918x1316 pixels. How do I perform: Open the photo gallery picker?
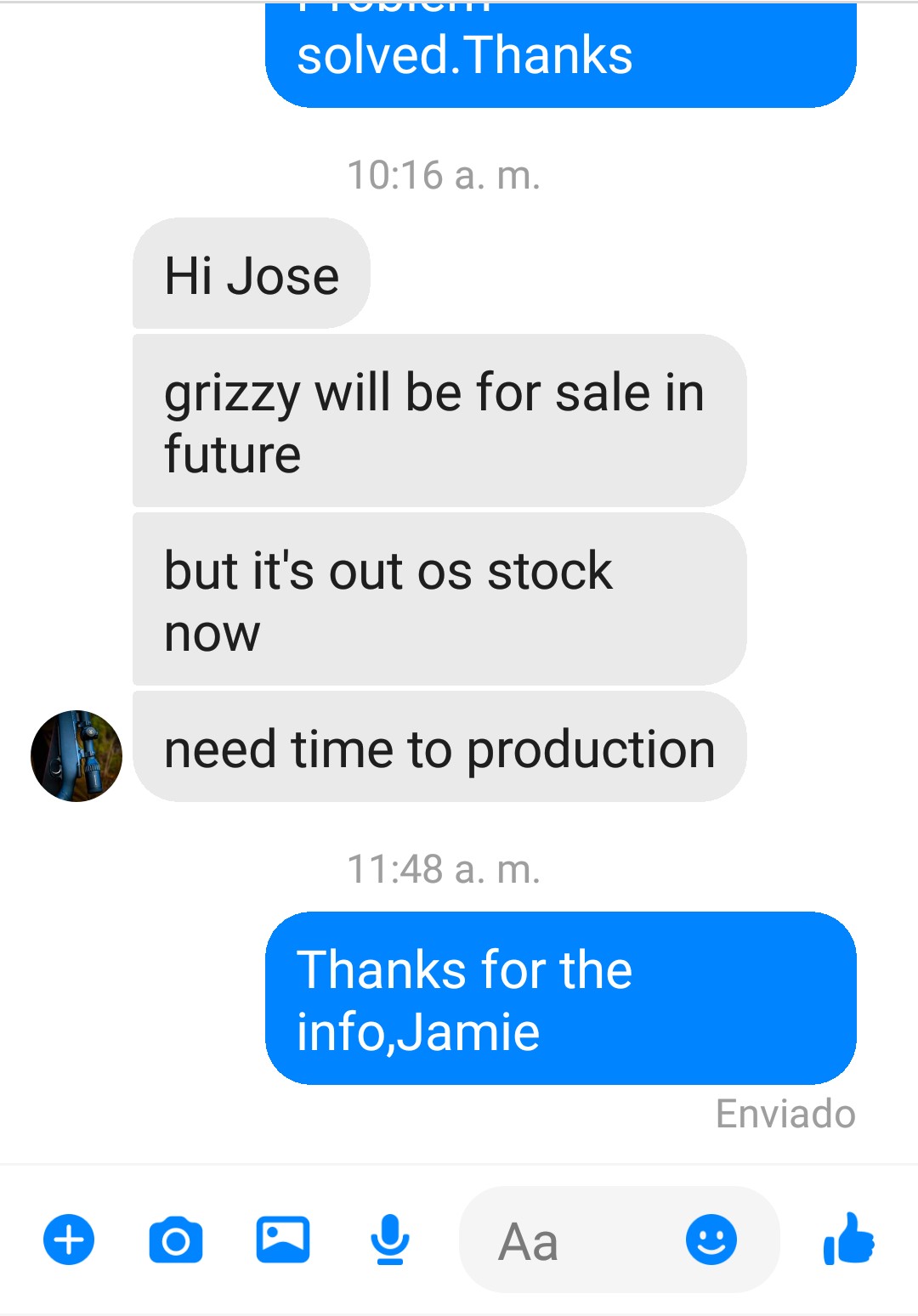[x=283, y=1240]
